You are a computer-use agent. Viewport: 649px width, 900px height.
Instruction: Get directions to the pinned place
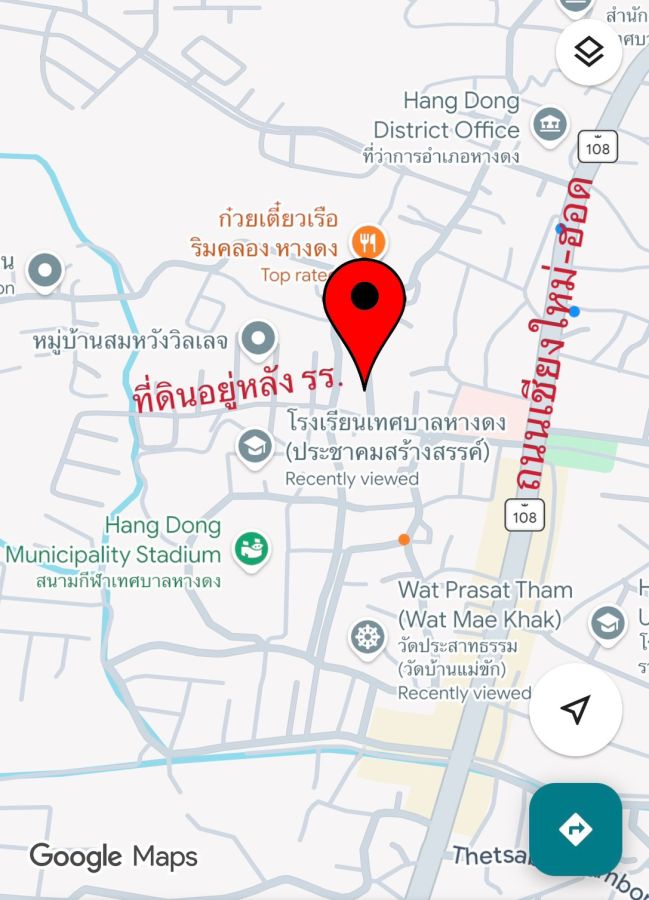click(x=575, y=829)
